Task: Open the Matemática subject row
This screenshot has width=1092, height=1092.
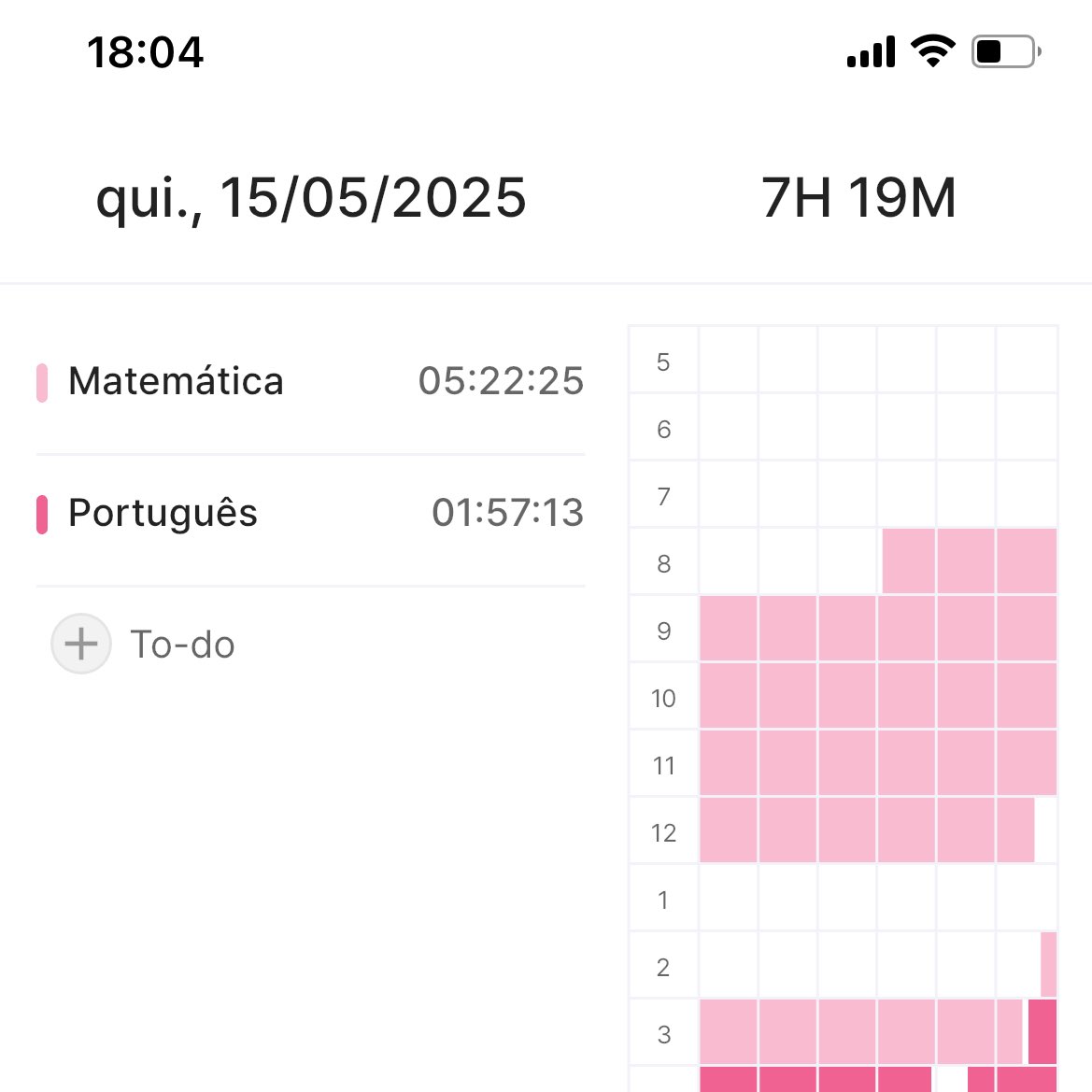Action: pyautogui.click(x=311, y=382)
